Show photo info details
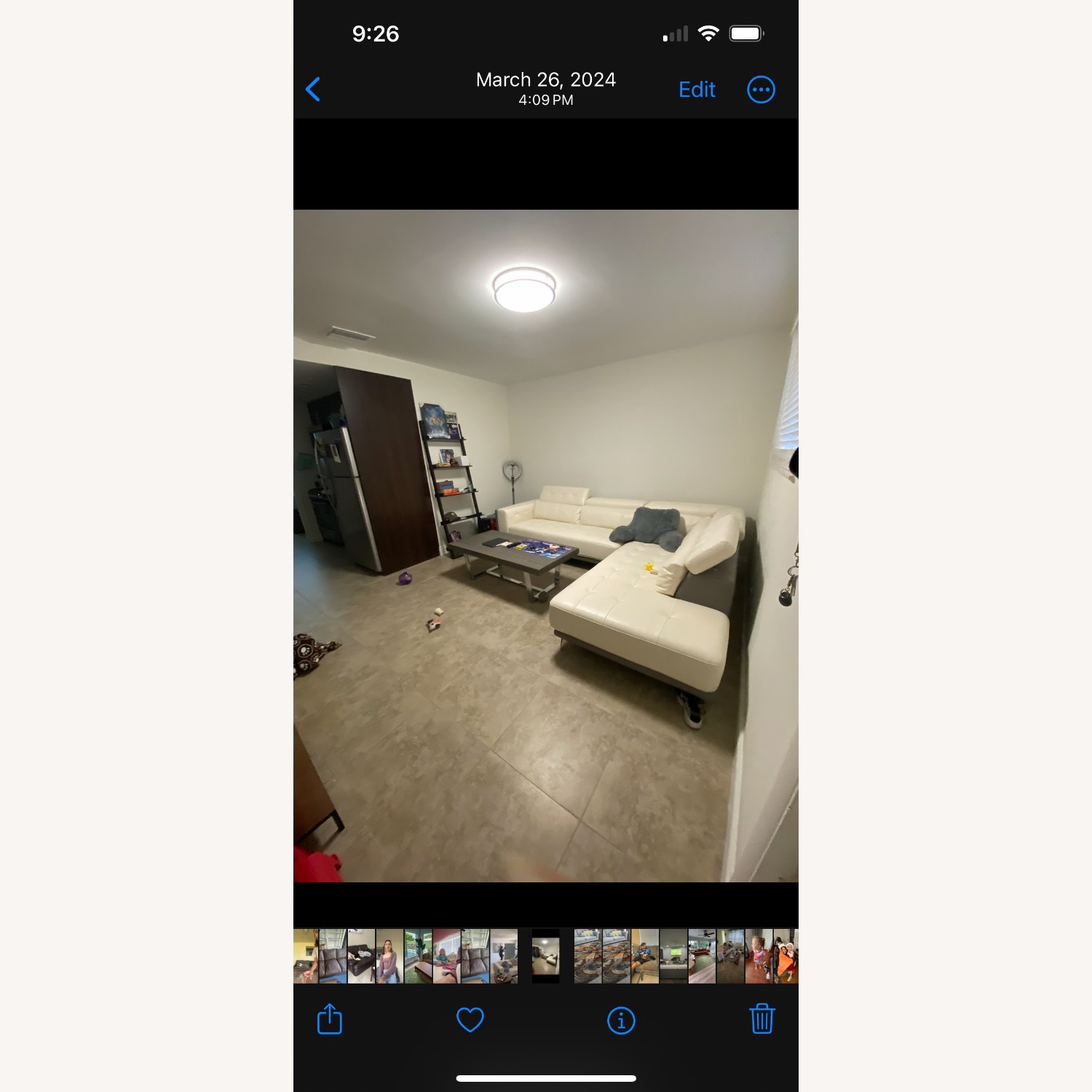This screenshot has height=1092, width=1092. [620, 1020]
